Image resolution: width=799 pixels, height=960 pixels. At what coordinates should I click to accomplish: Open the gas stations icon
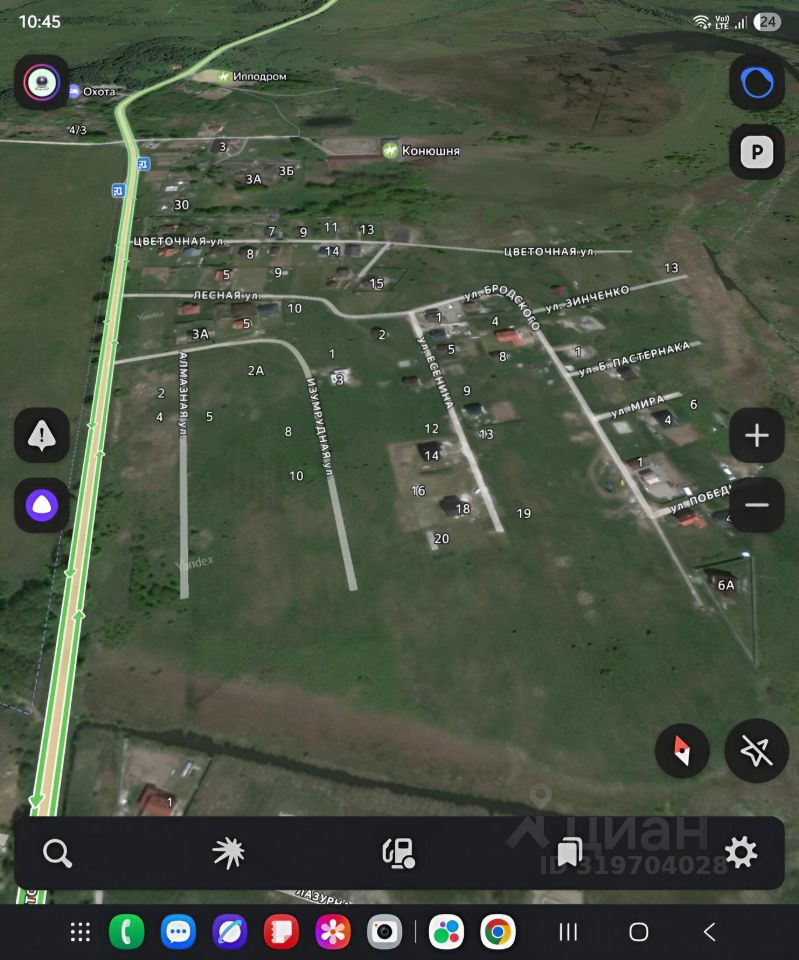[398, 853]
